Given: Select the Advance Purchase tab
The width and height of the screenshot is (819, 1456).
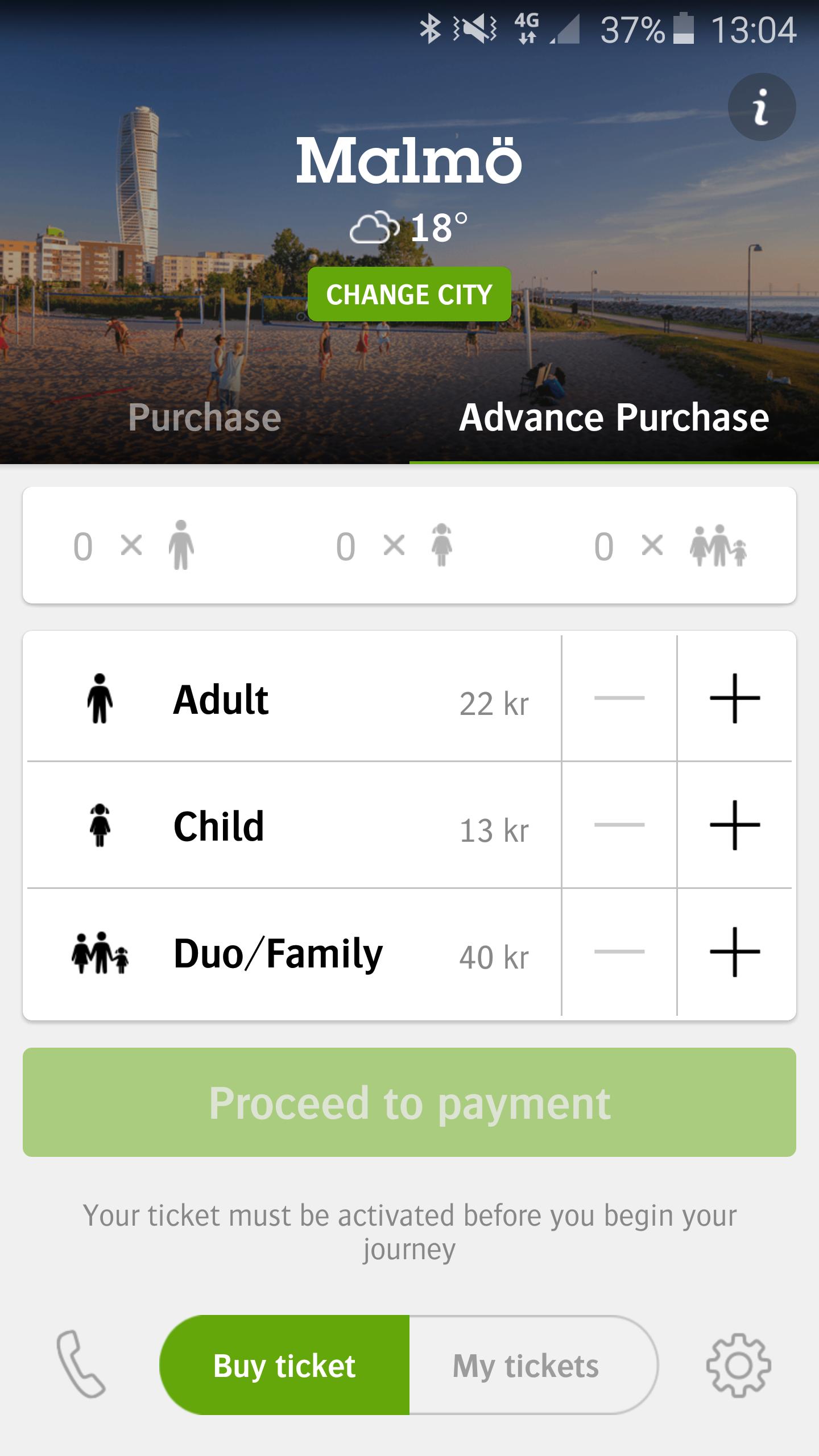Looking at the screenshot, I should coord(614,418).
